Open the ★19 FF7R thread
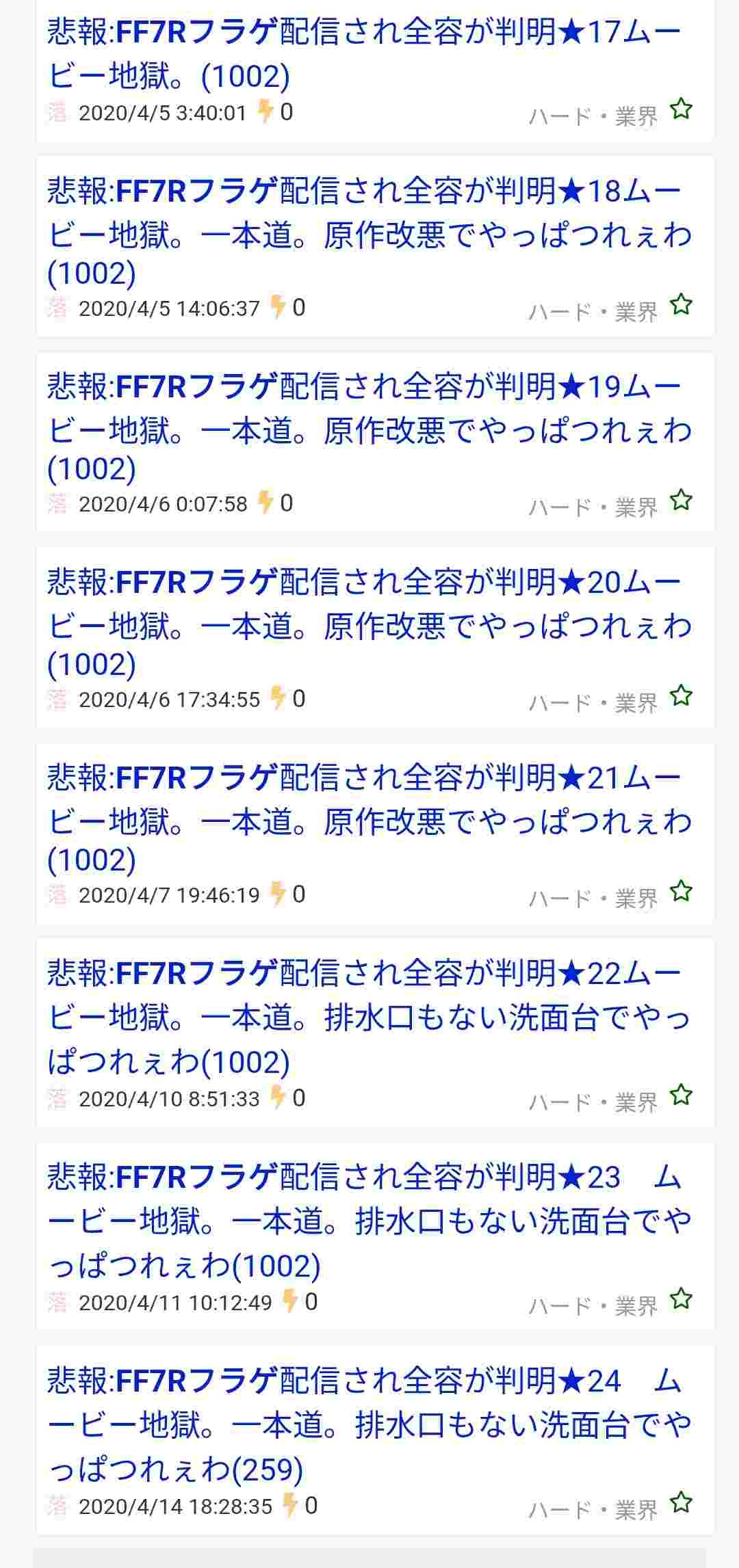The image size is (739, 1568). coord(369,428)
